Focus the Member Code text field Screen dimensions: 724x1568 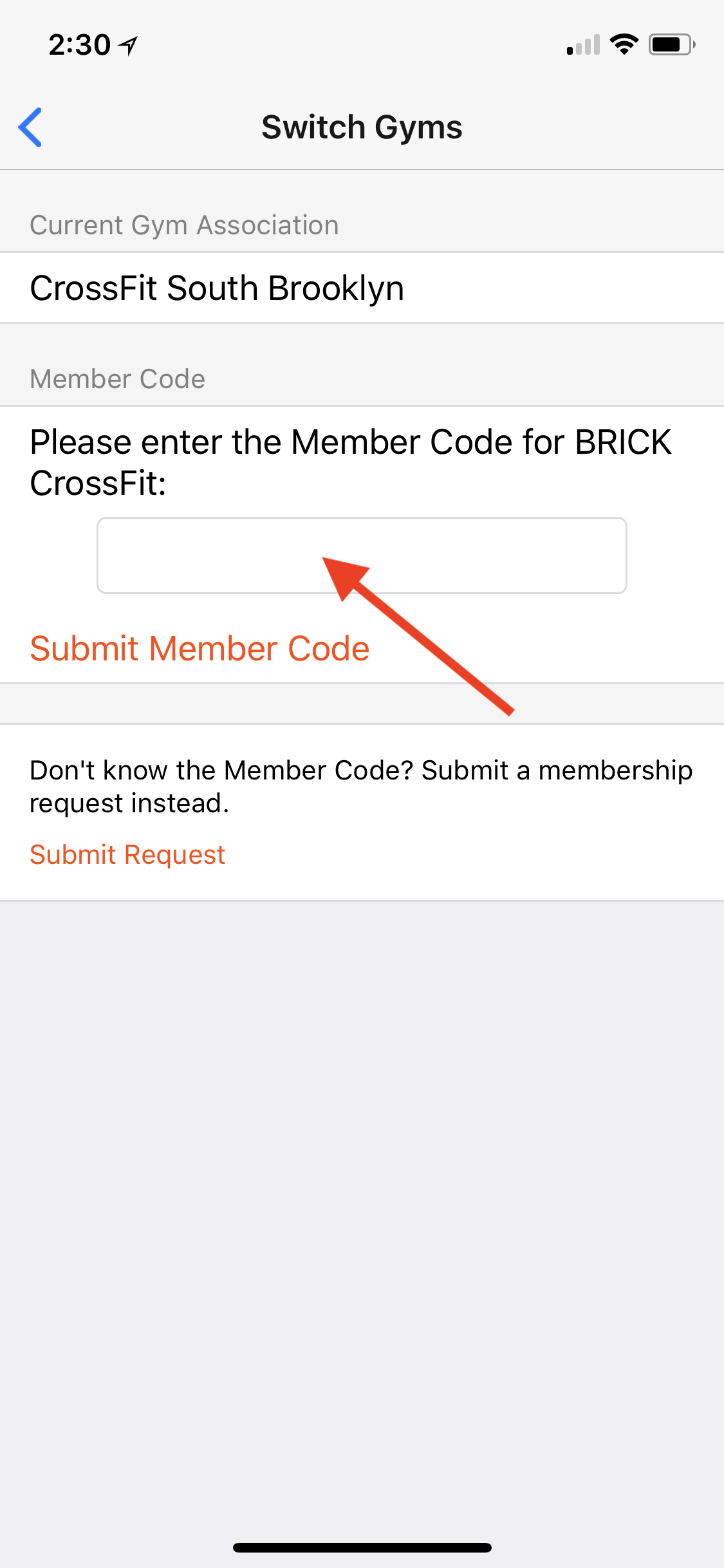click(x=361, y=555)
